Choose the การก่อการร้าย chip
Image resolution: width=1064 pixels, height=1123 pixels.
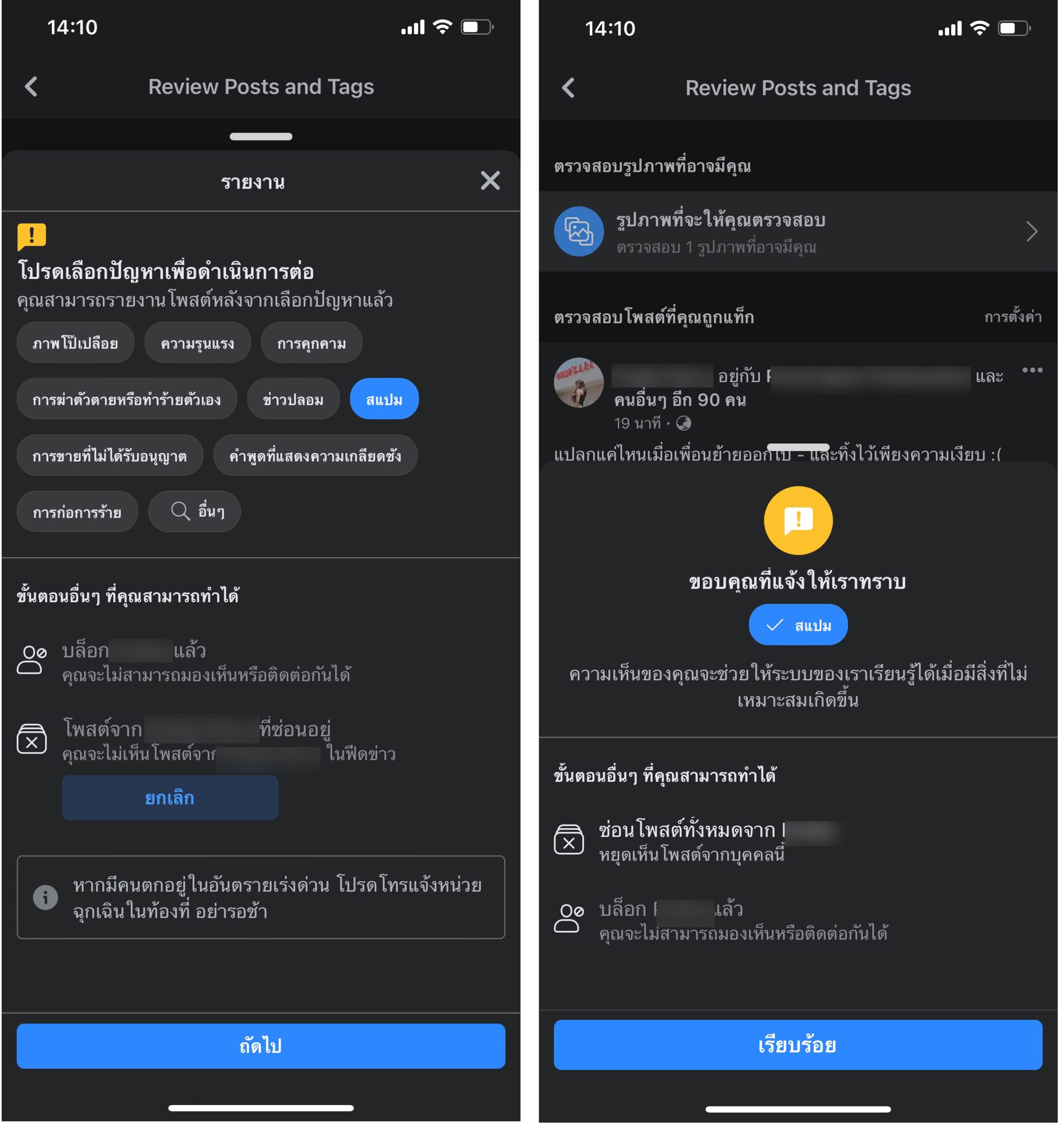click(x=77, y=512)
